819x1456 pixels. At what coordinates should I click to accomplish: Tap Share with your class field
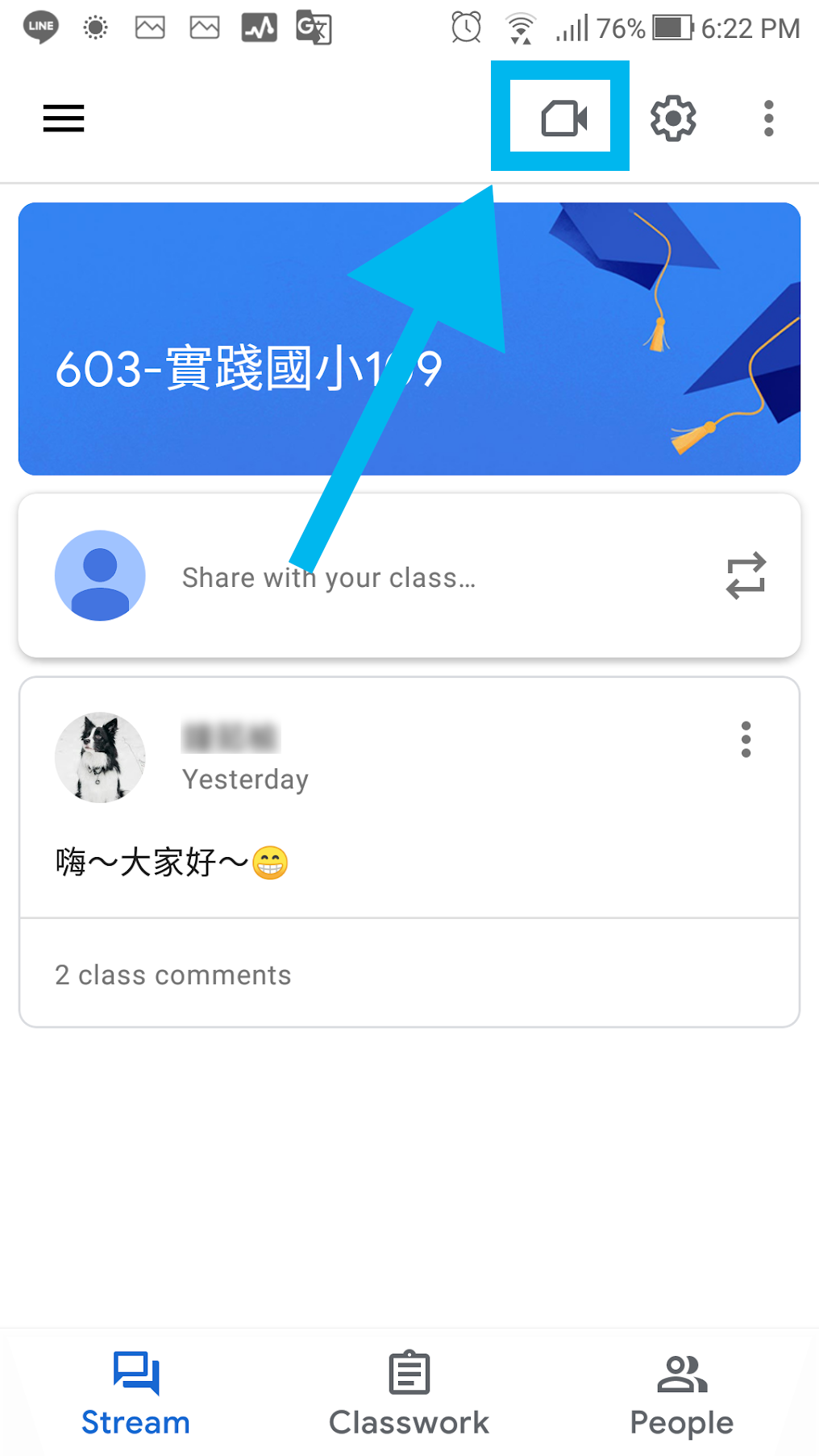pyautogui.click(x=329, y=577)
